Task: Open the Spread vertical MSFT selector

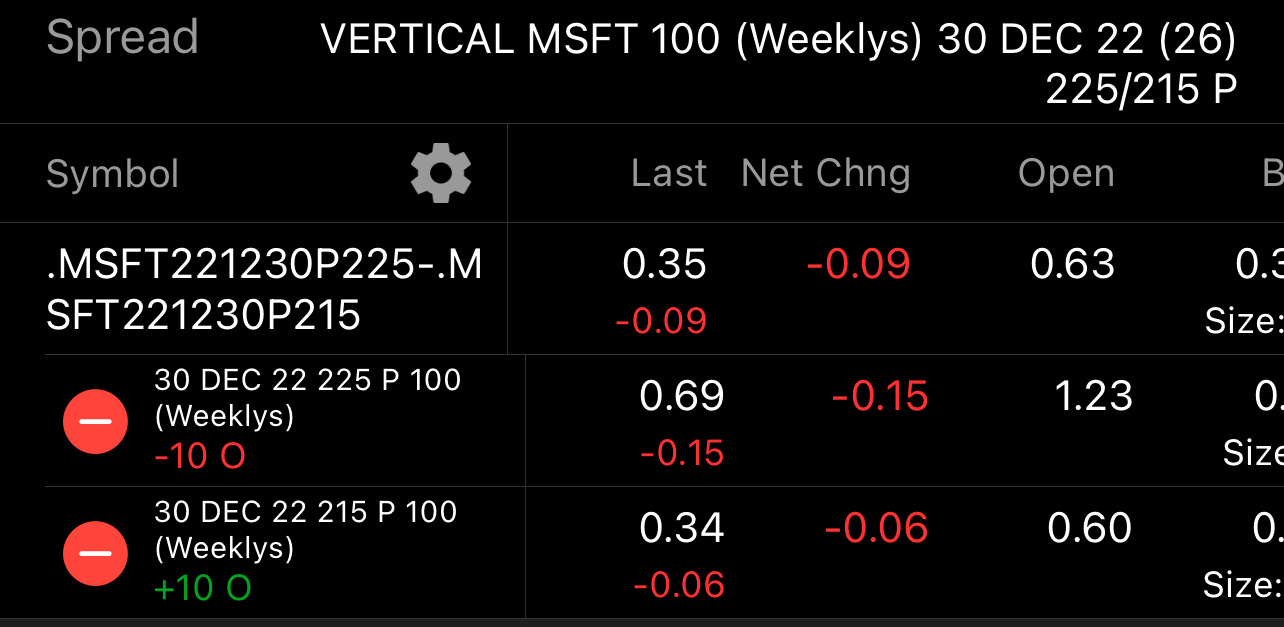Action: [778, 62]
